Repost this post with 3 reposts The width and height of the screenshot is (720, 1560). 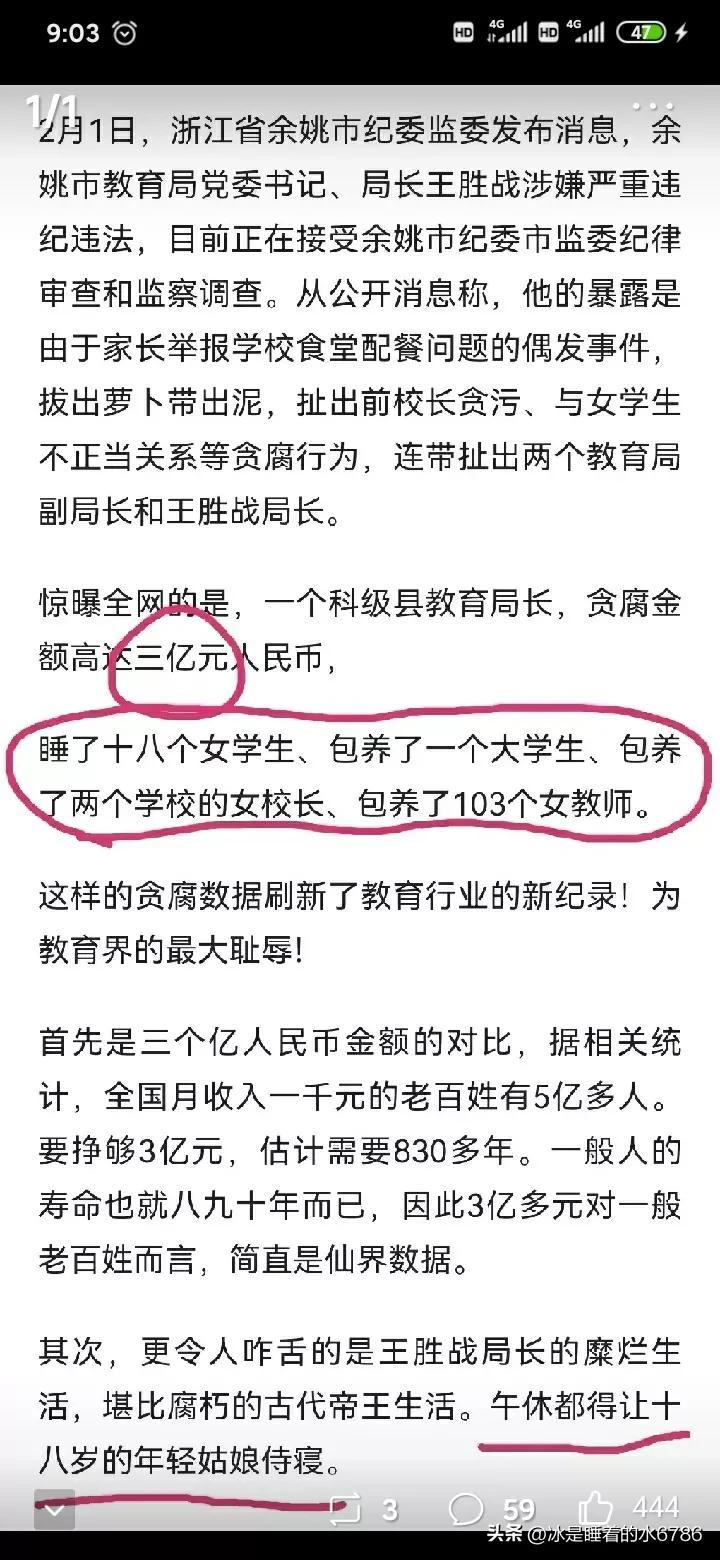tap(362, 1509)
